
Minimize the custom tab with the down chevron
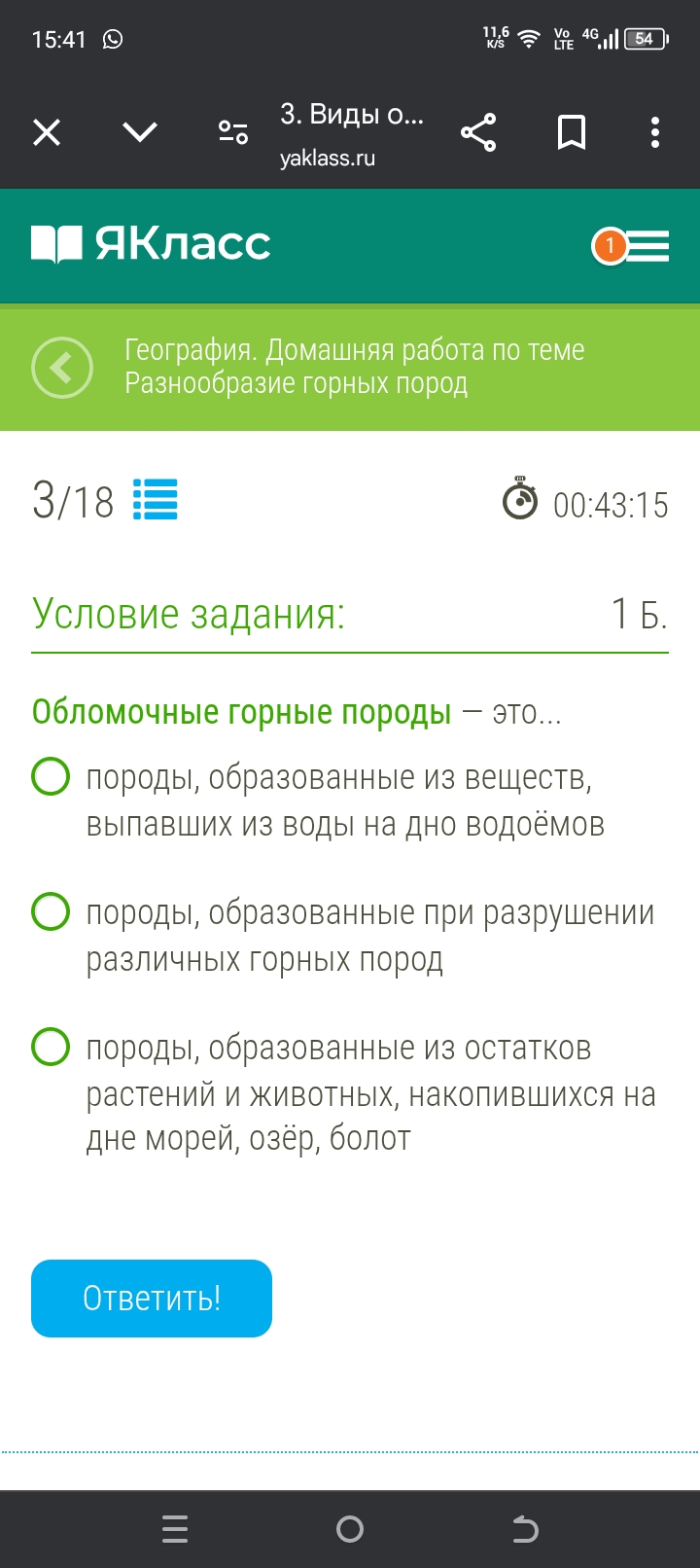(x=140, y=132)
